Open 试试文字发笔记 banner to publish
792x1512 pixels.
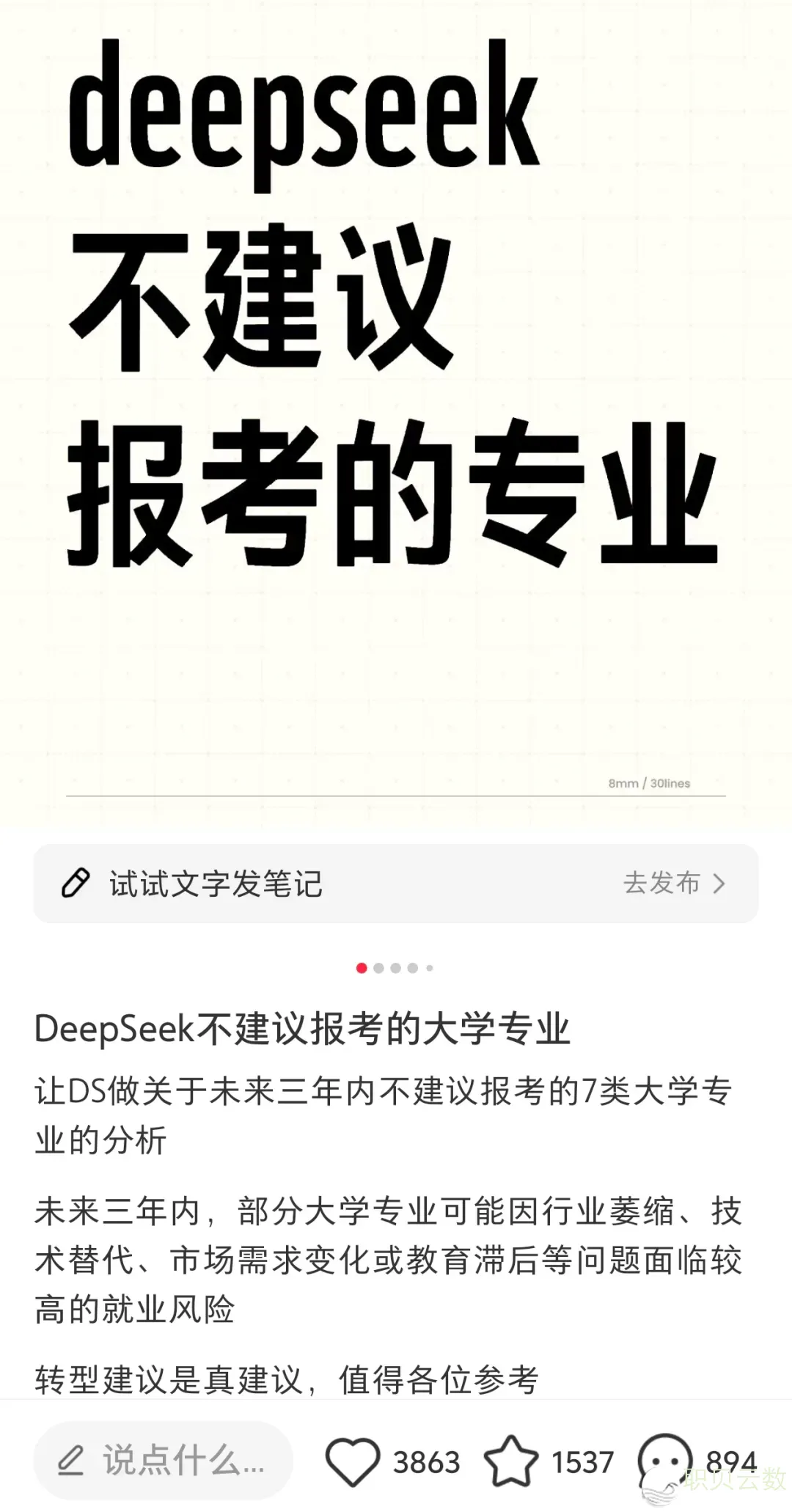coord(396,884)
